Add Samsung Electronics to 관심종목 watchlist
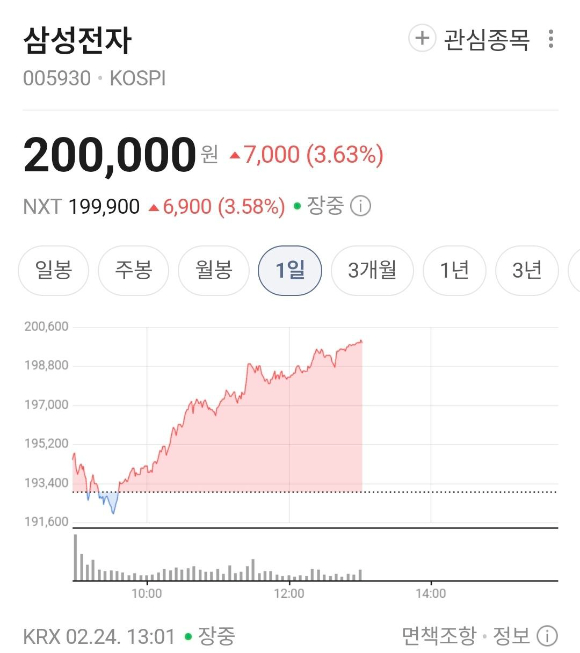The height and width of the screenshot is (653, 580). point(469,39)
